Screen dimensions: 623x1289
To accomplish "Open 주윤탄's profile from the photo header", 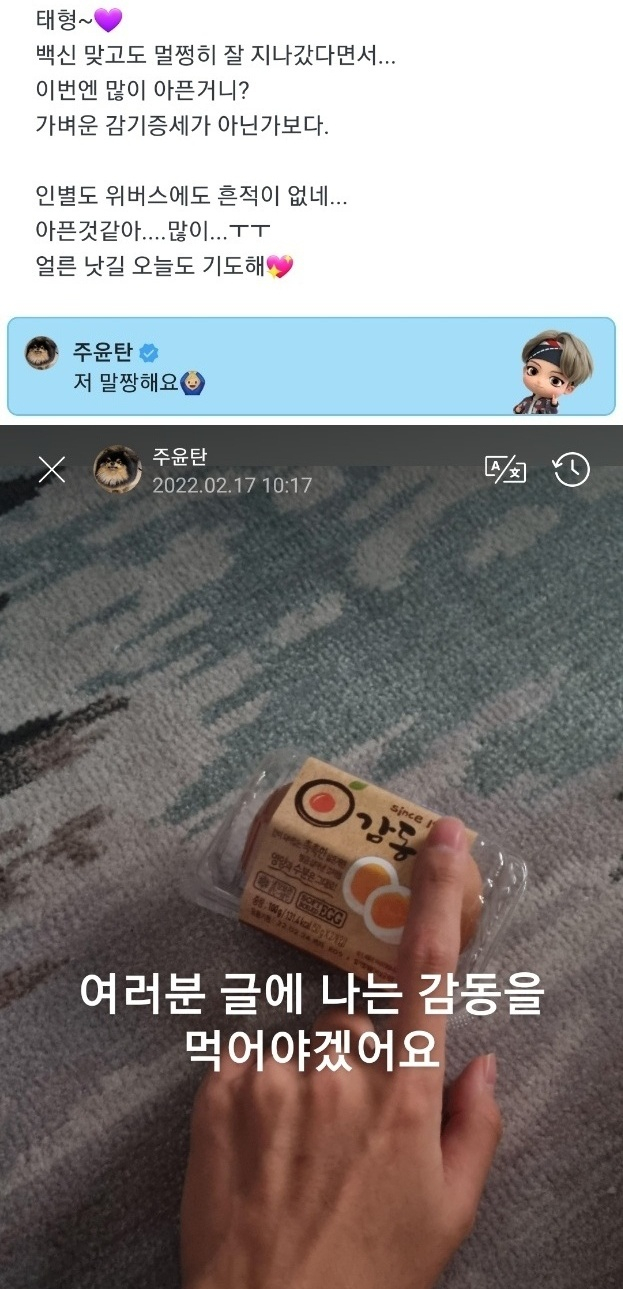I will click(x=118, y=469).
